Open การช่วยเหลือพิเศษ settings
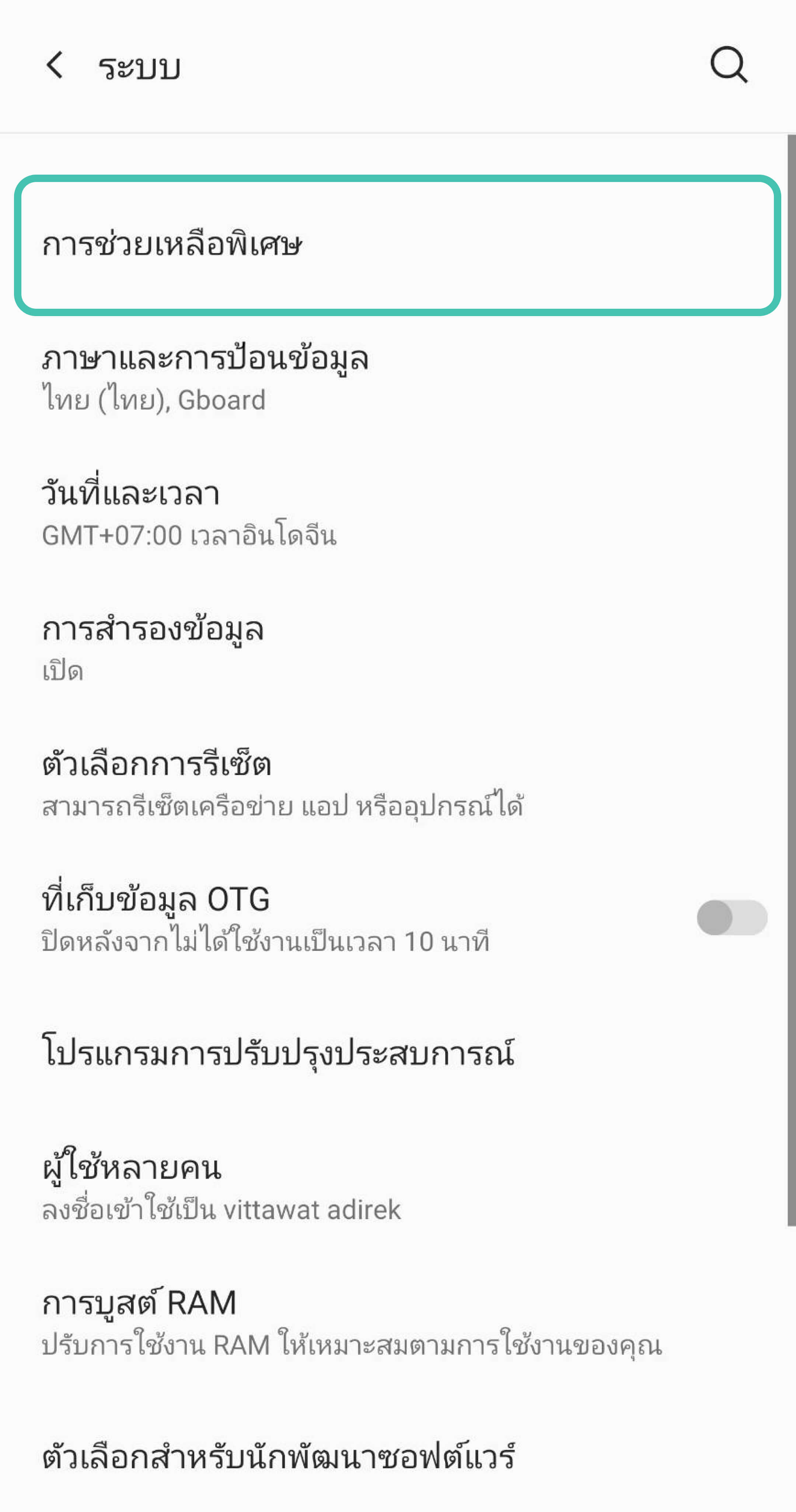 pos(397,245)
